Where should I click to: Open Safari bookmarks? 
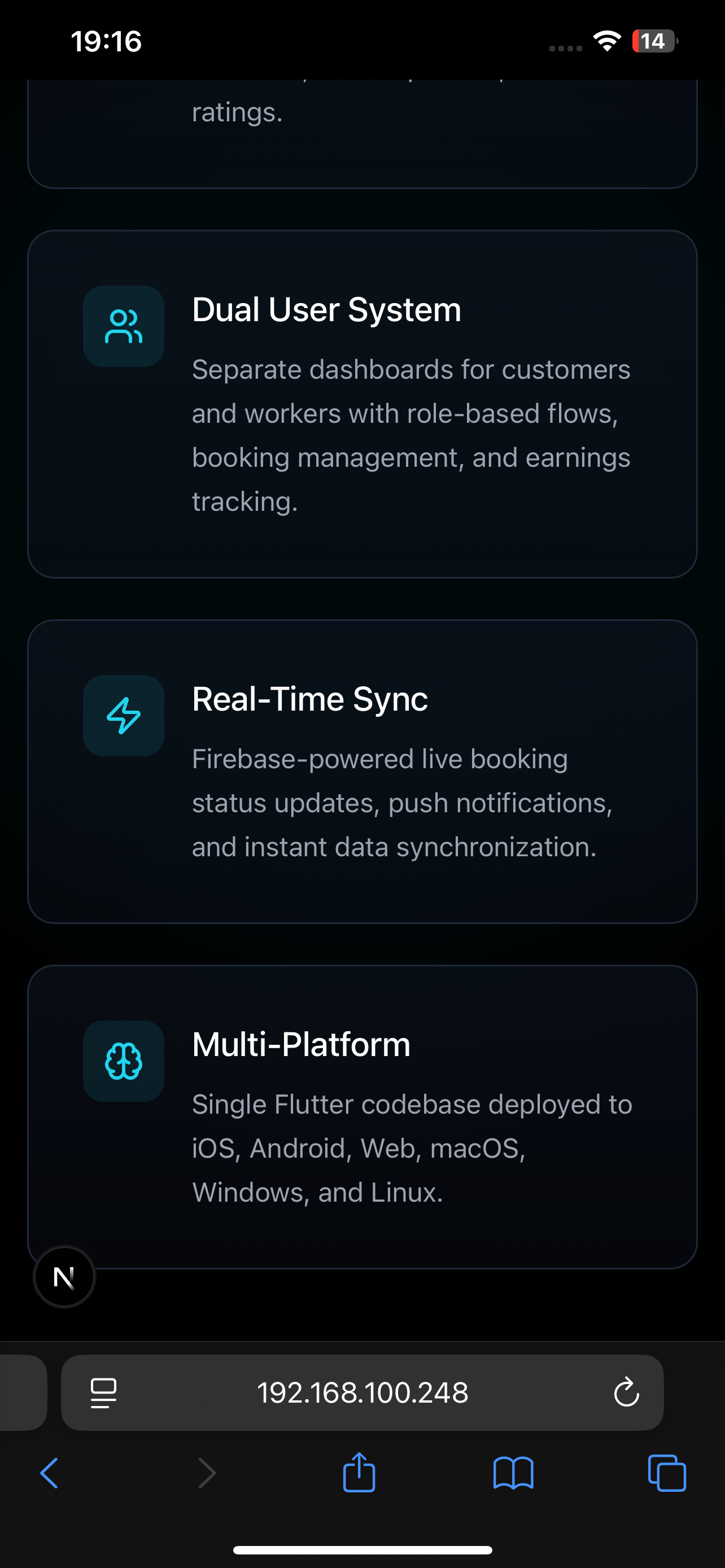tap(514, 1473)
